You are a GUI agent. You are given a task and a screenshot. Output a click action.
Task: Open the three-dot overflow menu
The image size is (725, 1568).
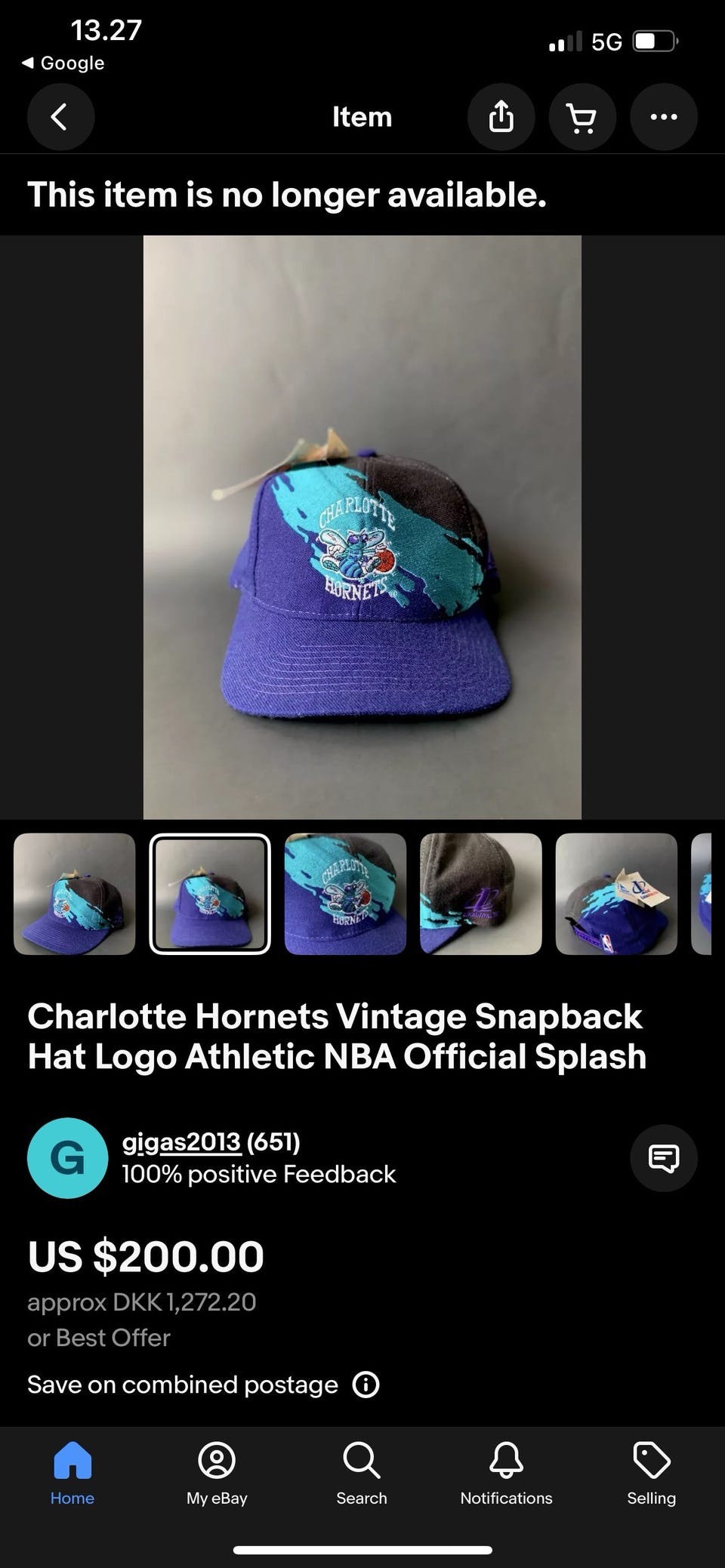coord(663,117)
